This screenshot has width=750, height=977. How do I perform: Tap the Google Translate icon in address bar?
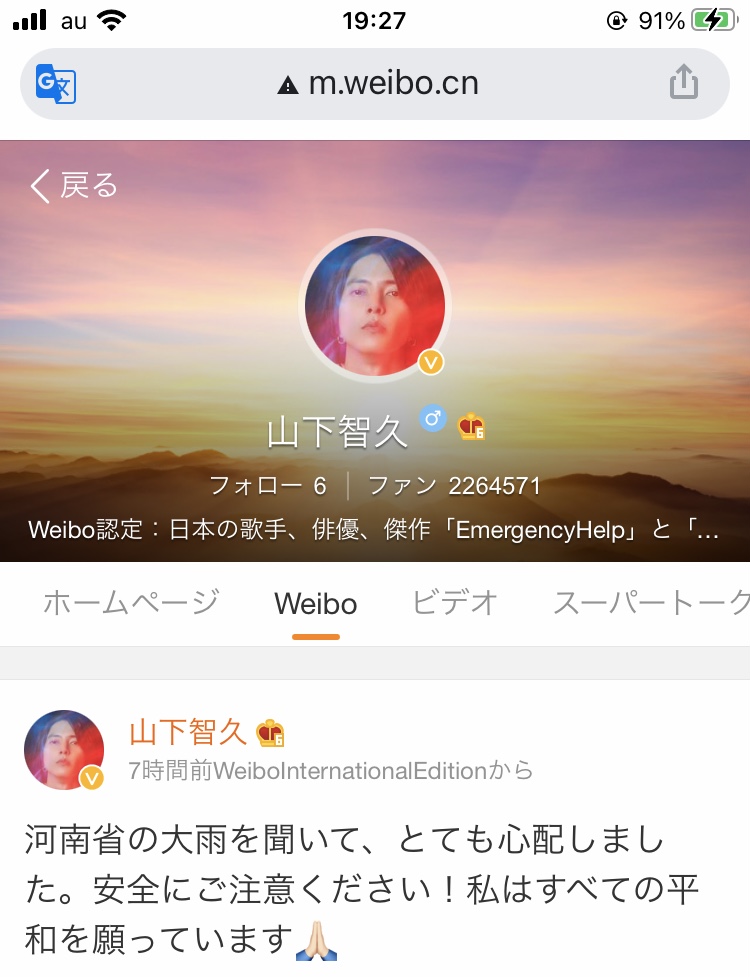[56, 84]
